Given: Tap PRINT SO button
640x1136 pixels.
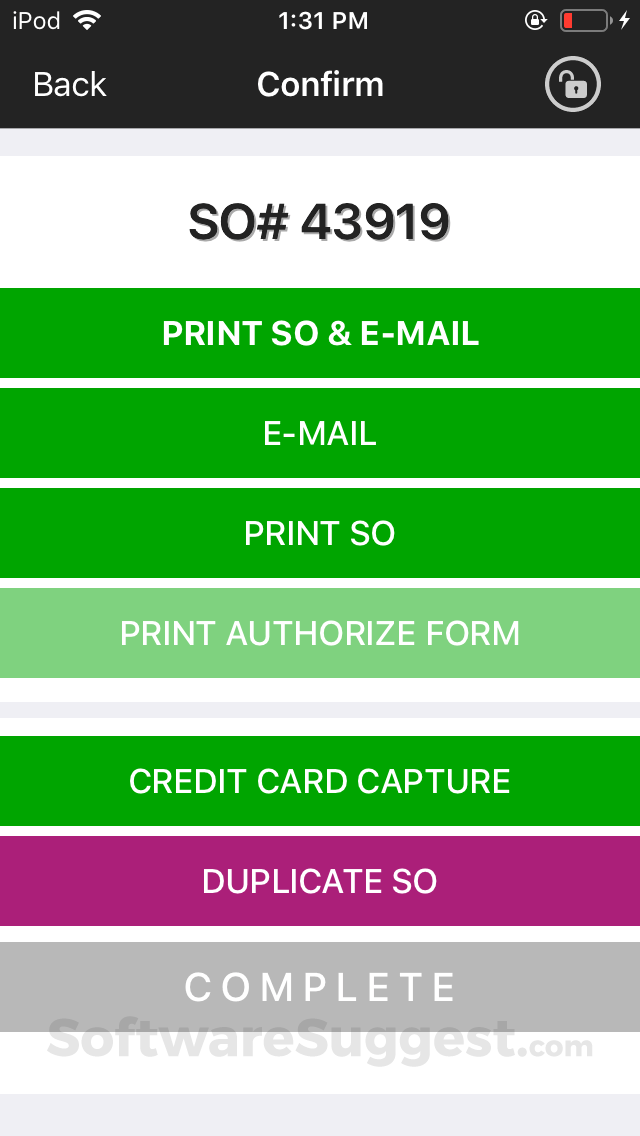Looking at the screenshot, I should (320, 533).
